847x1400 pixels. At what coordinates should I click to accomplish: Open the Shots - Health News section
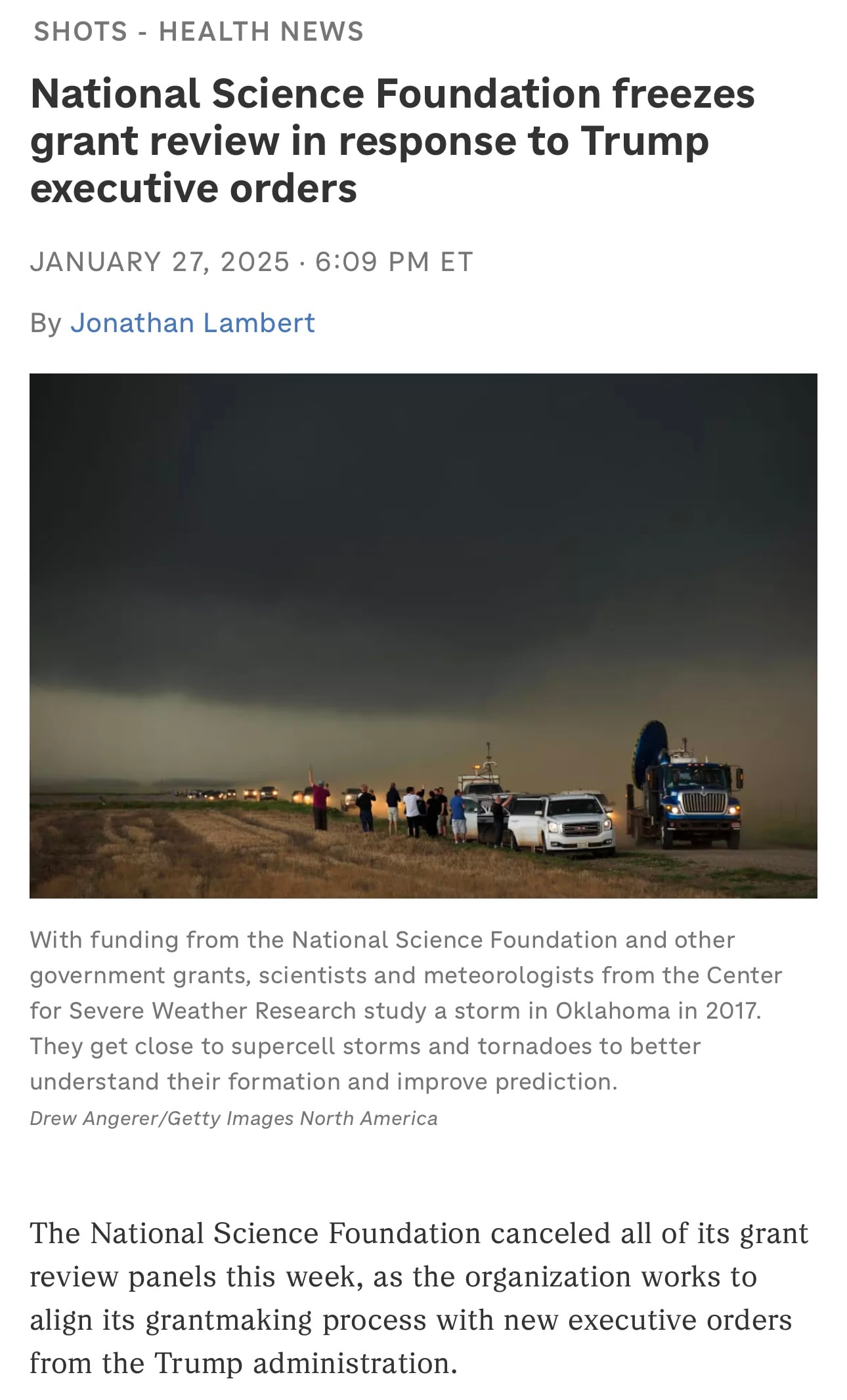[x=198, y=32]
